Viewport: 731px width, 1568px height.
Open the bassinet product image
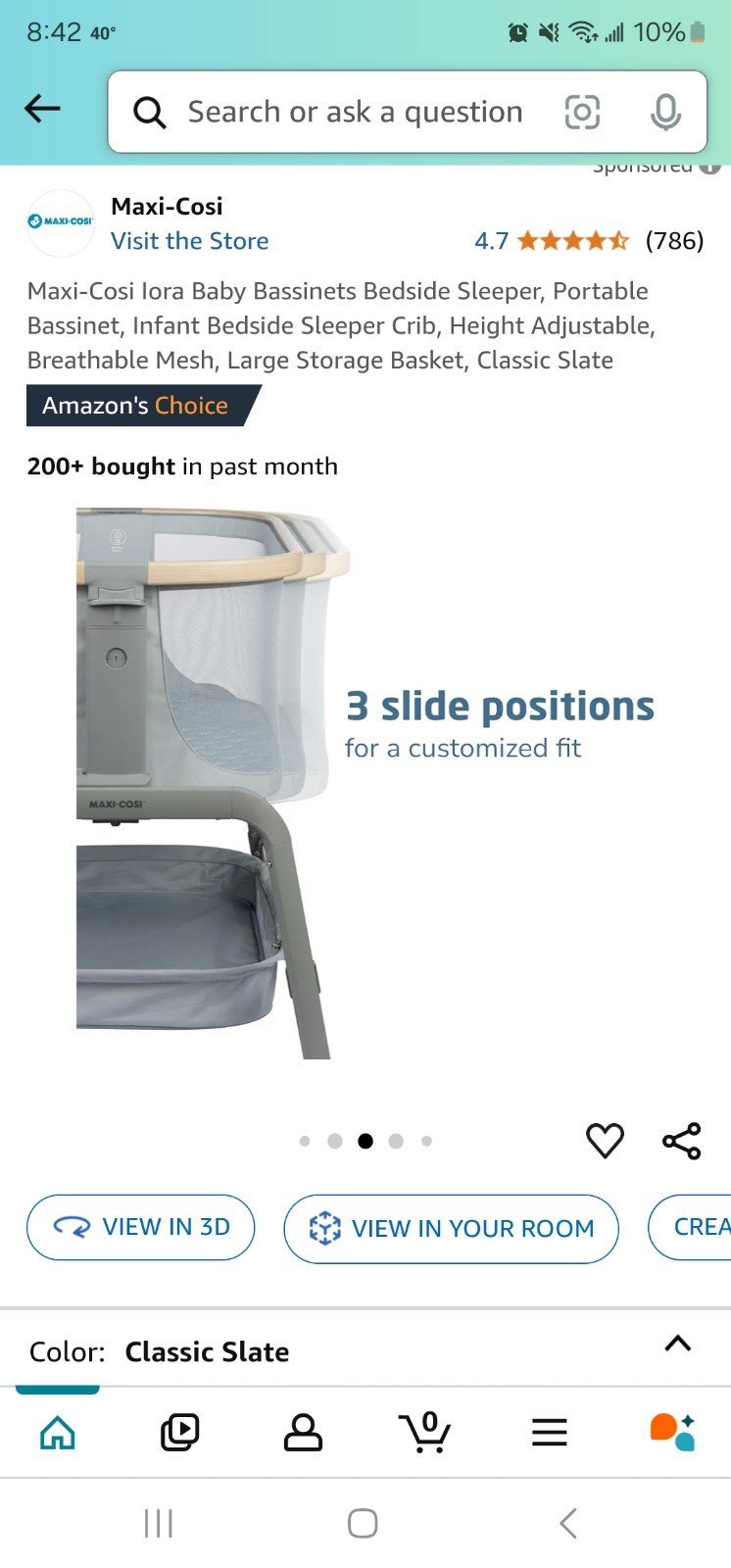(365, 782)
